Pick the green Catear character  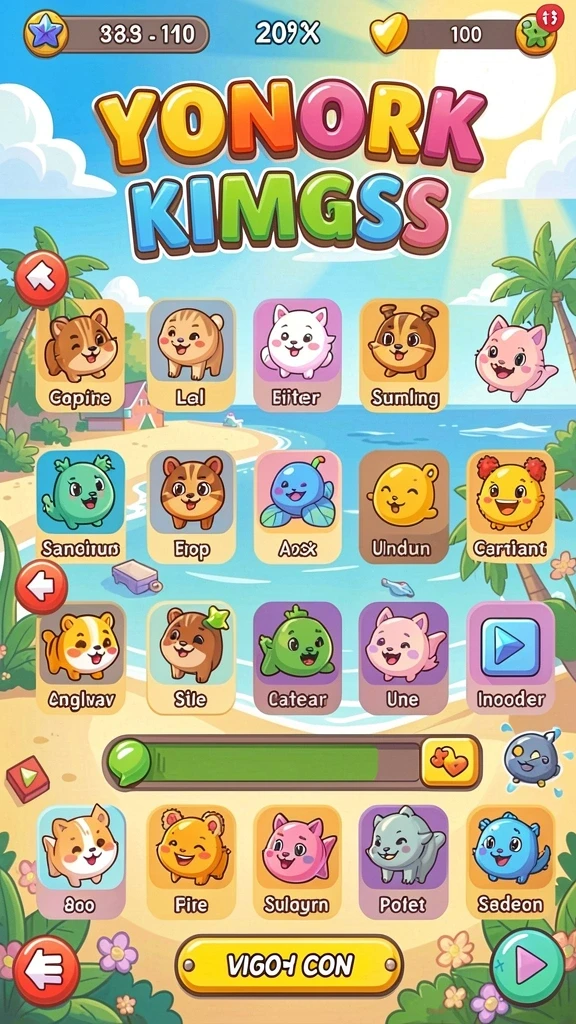[297, 658]
